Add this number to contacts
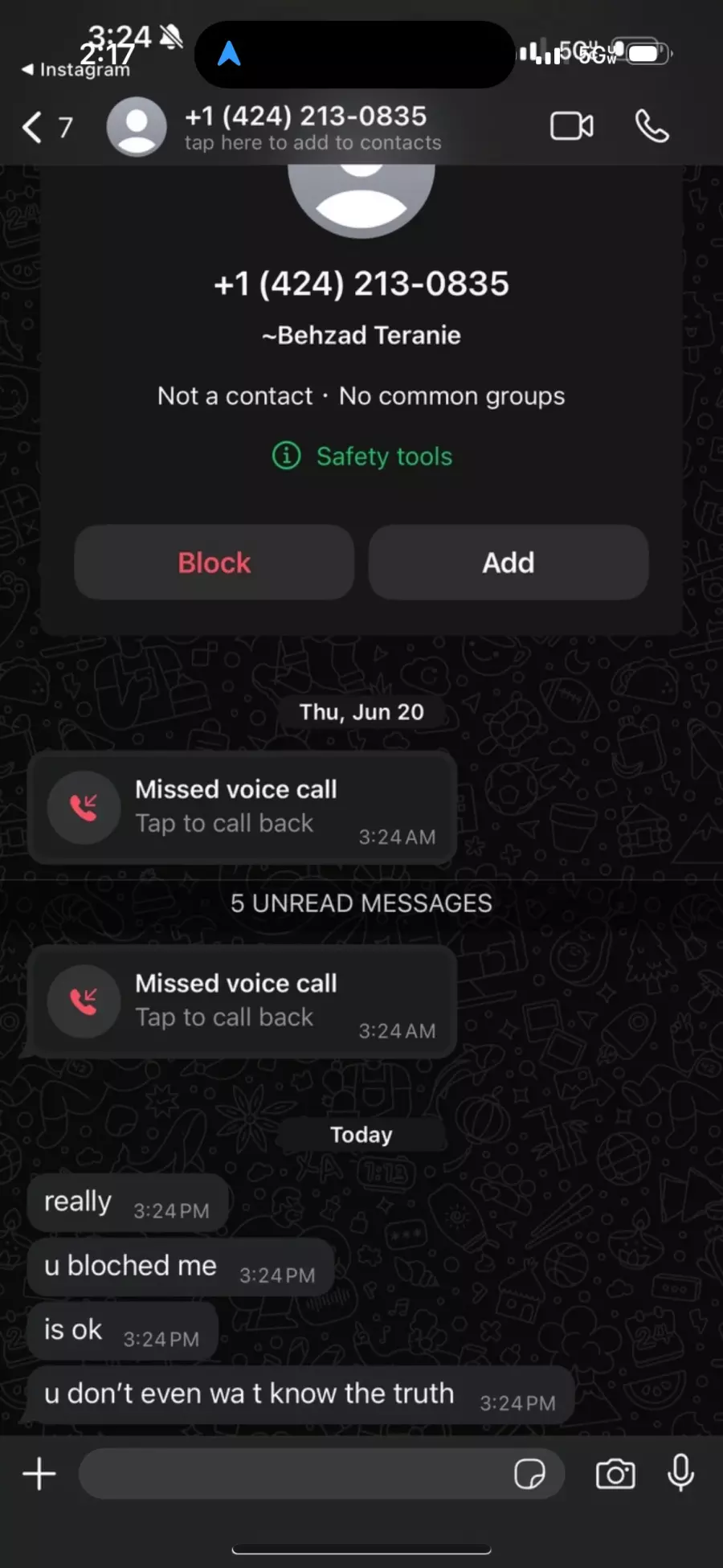Screen dimensions: 723x1568 [x=509, y=563]
